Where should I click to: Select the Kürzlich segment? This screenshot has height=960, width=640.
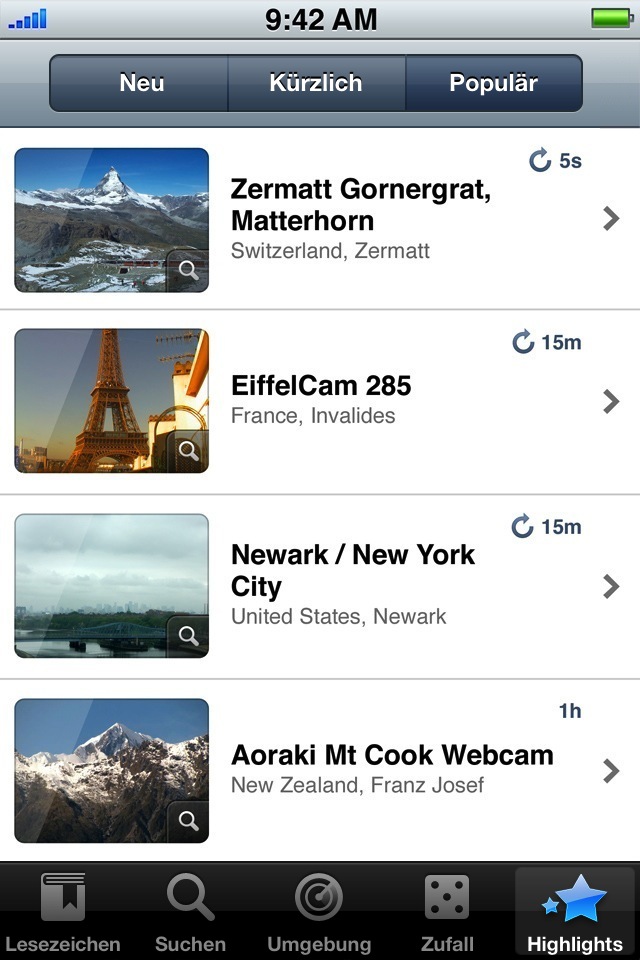pyautogui.click(x=316, y=83)
